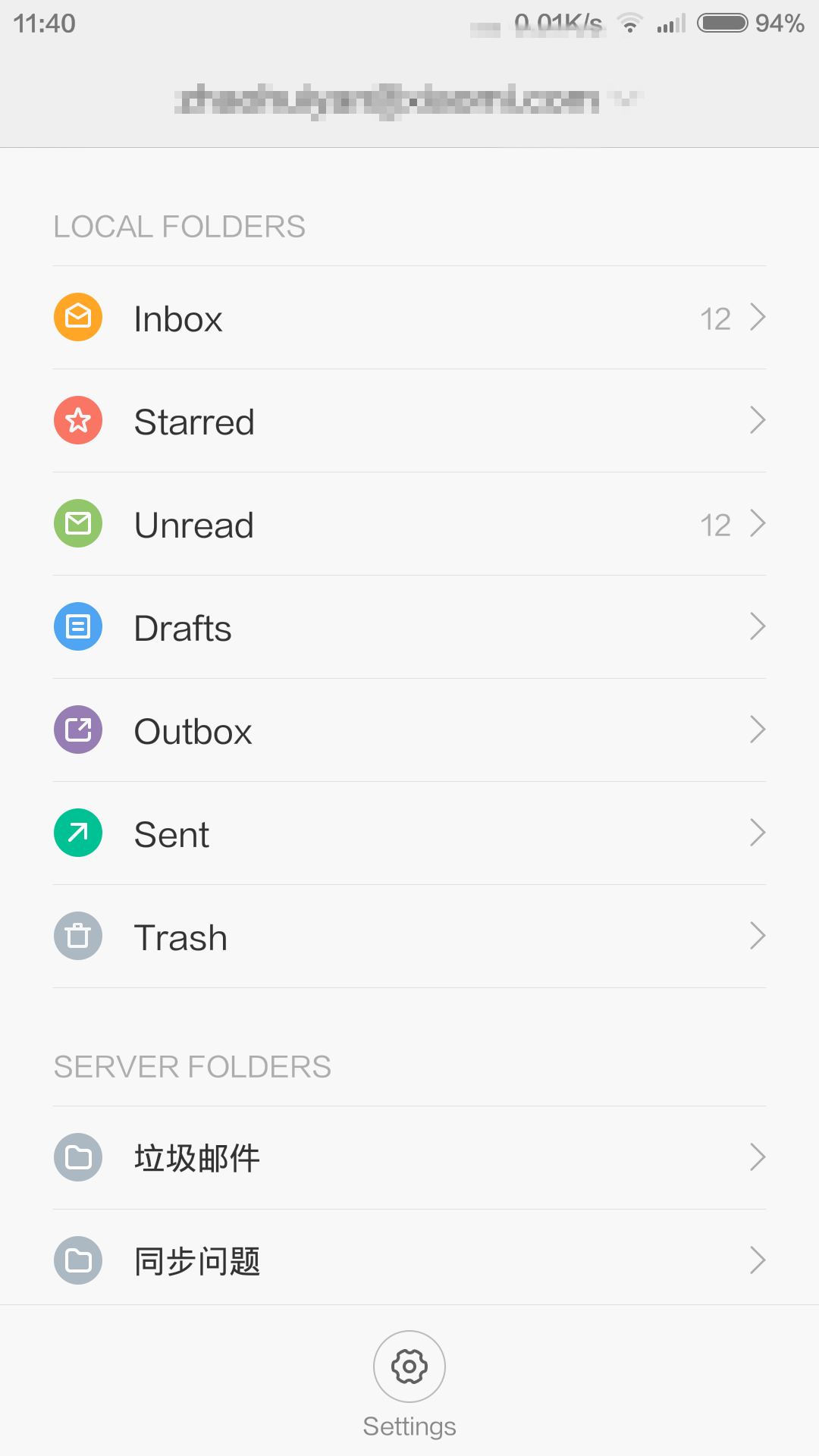Open the 垃圾邮件 server folder

coord(409,1157)
